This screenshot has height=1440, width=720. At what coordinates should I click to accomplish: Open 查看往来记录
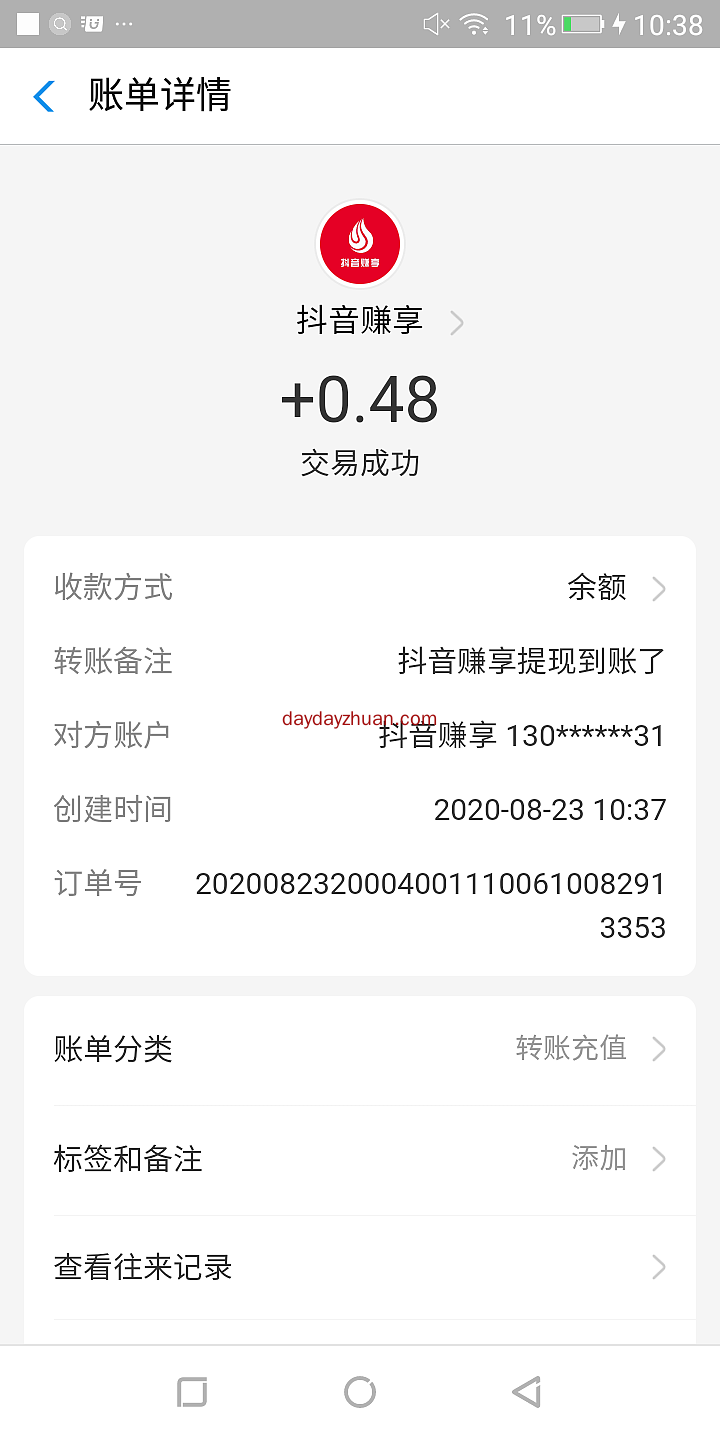pos(360,1268)
